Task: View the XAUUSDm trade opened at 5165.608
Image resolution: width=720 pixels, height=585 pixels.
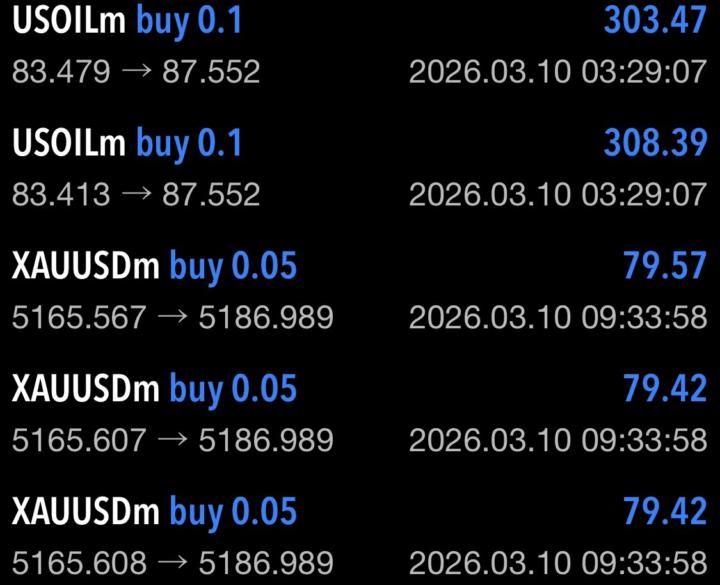Action: (x=360, y=535)
